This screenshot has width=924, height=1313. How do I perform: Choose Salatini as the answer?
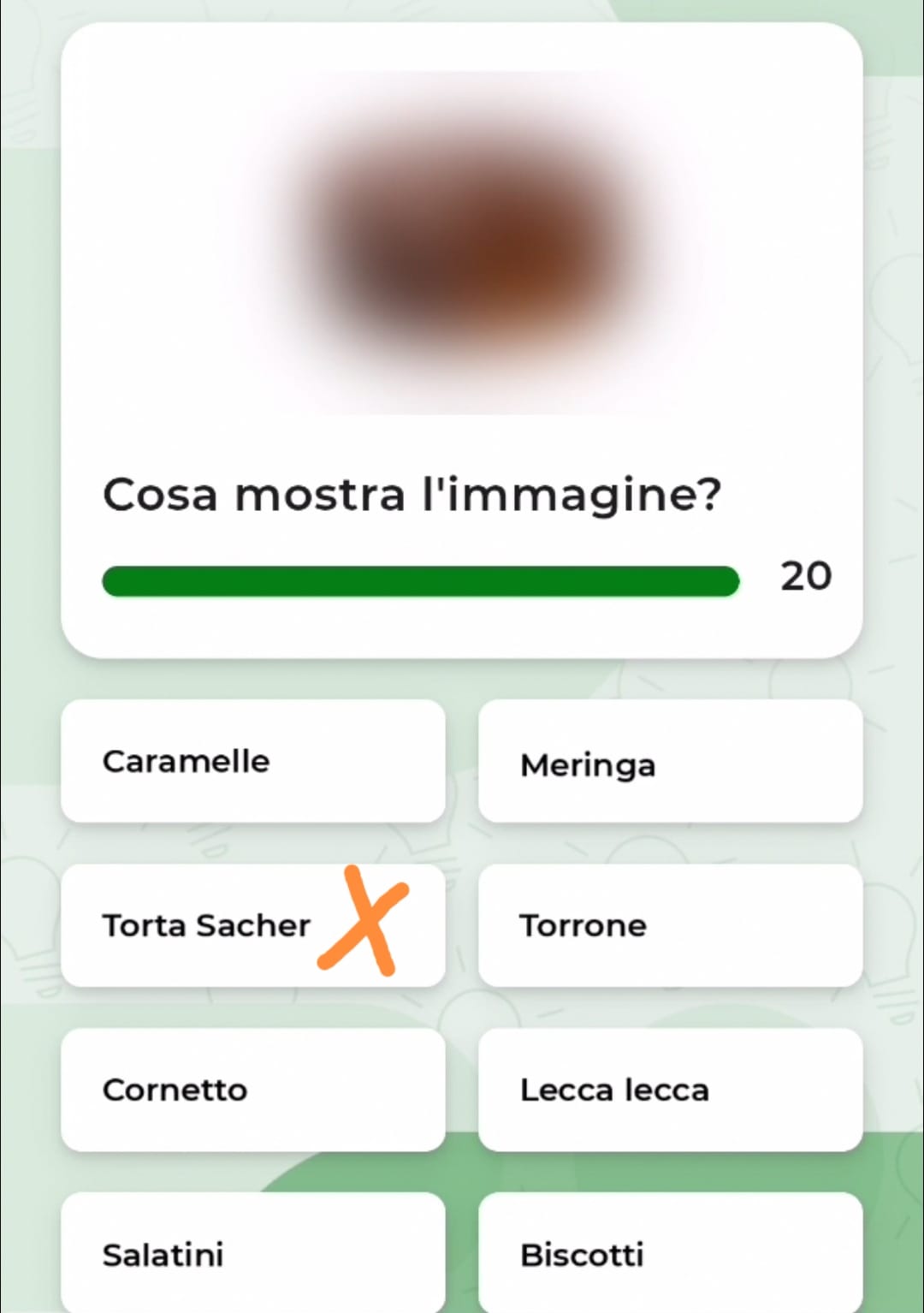tap(252, 1253)
